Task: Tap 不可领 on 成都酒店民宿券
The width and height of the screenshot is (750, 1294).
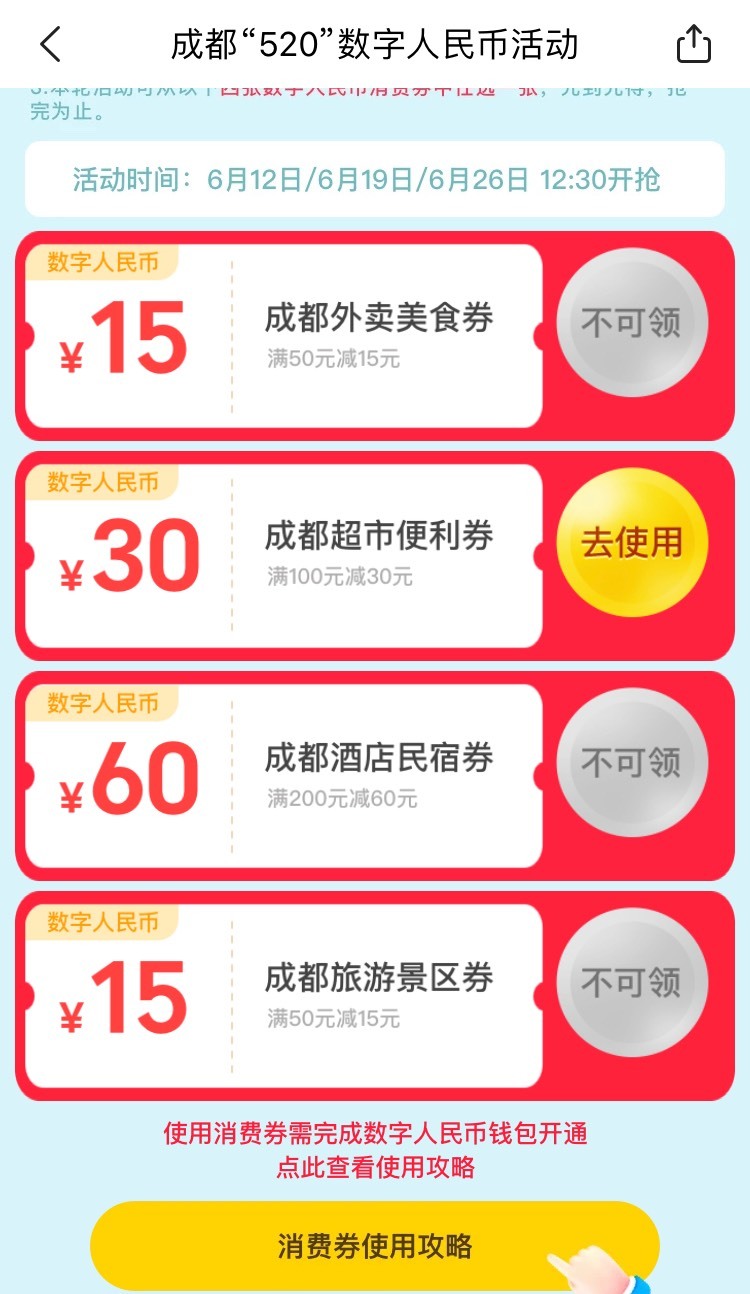Action: pos(632,763)
